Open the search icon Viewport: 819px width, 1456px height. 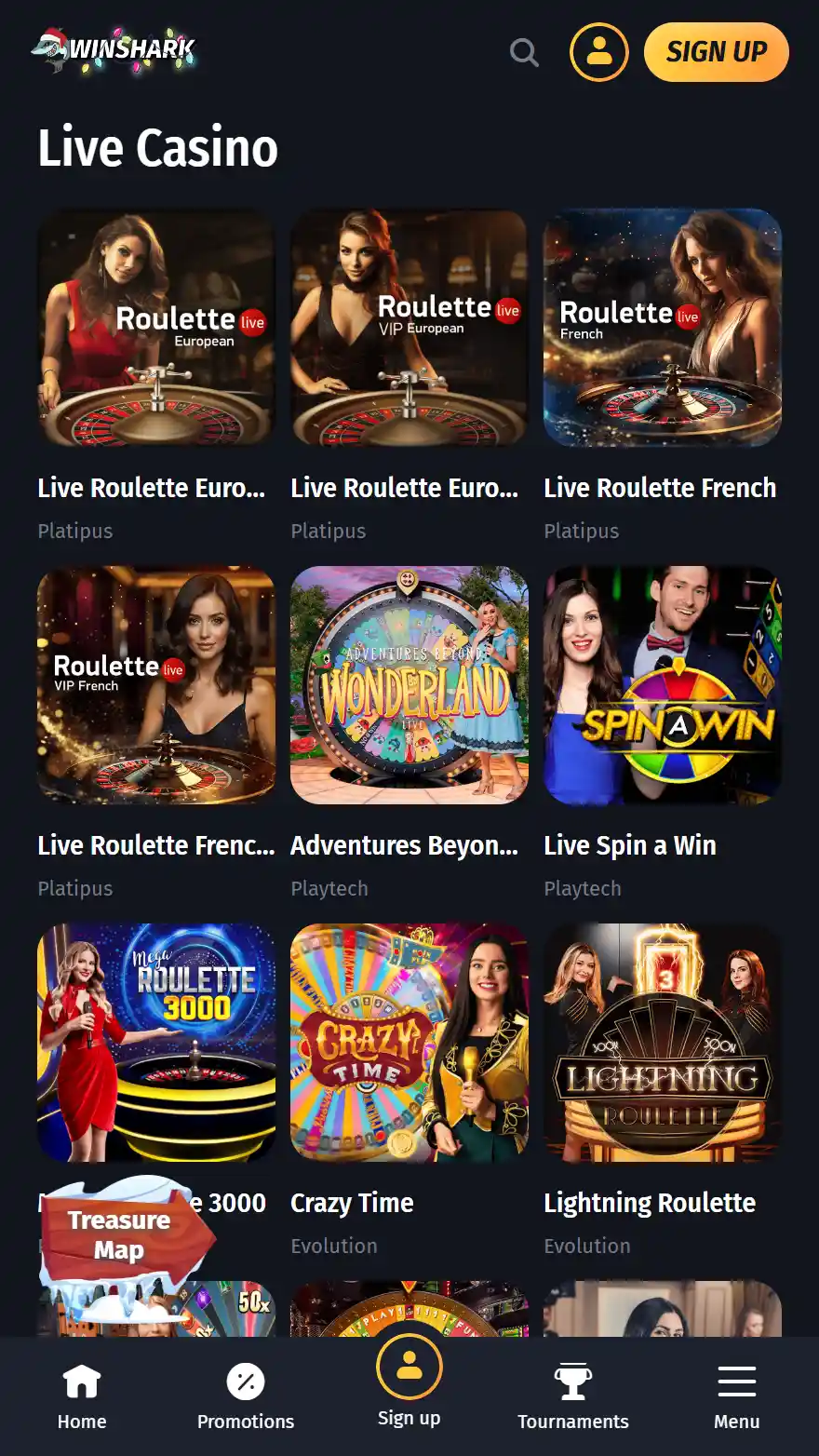(x=524, y=53)
